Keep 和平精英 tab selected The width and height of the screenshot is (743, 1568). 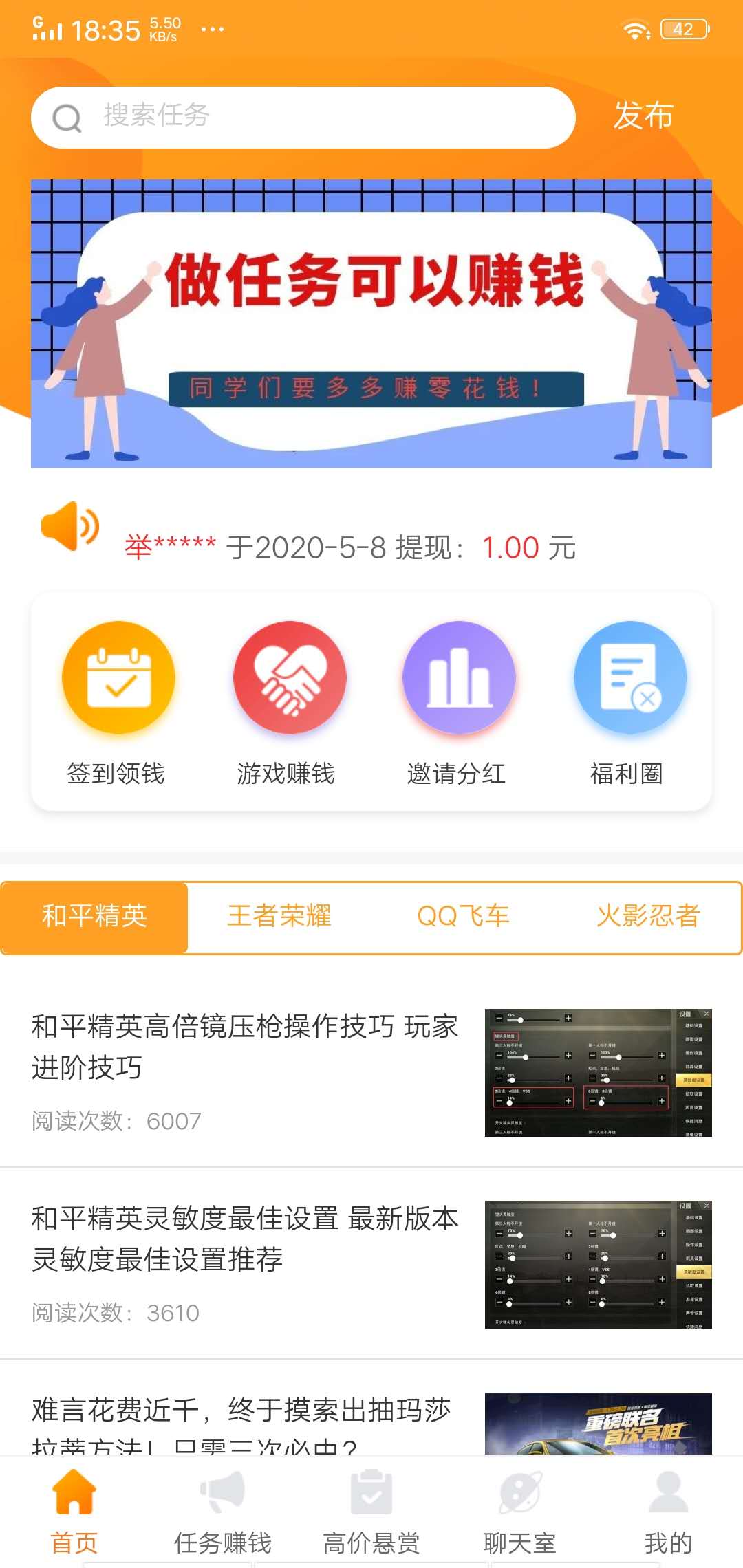click(x=94, y=916)
